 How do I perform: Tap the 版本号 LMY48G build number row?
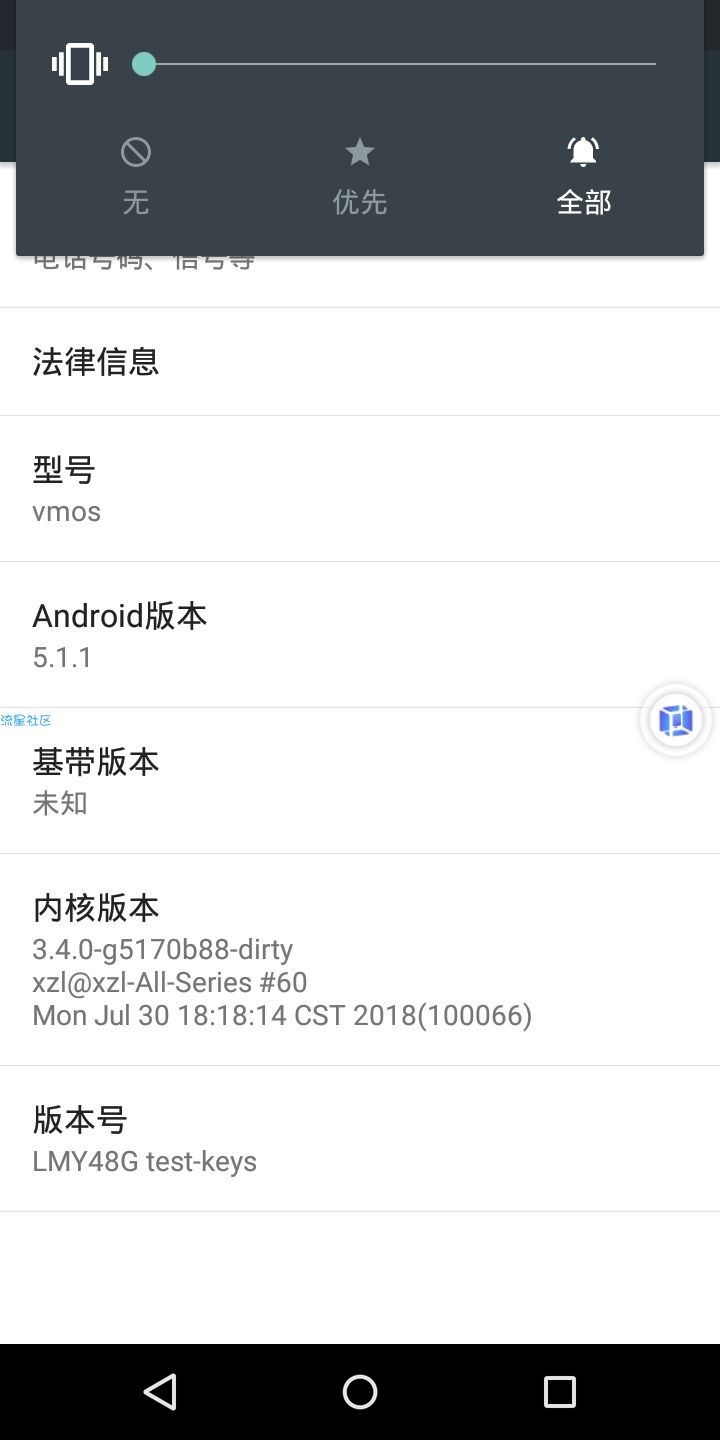[360, 1139]
